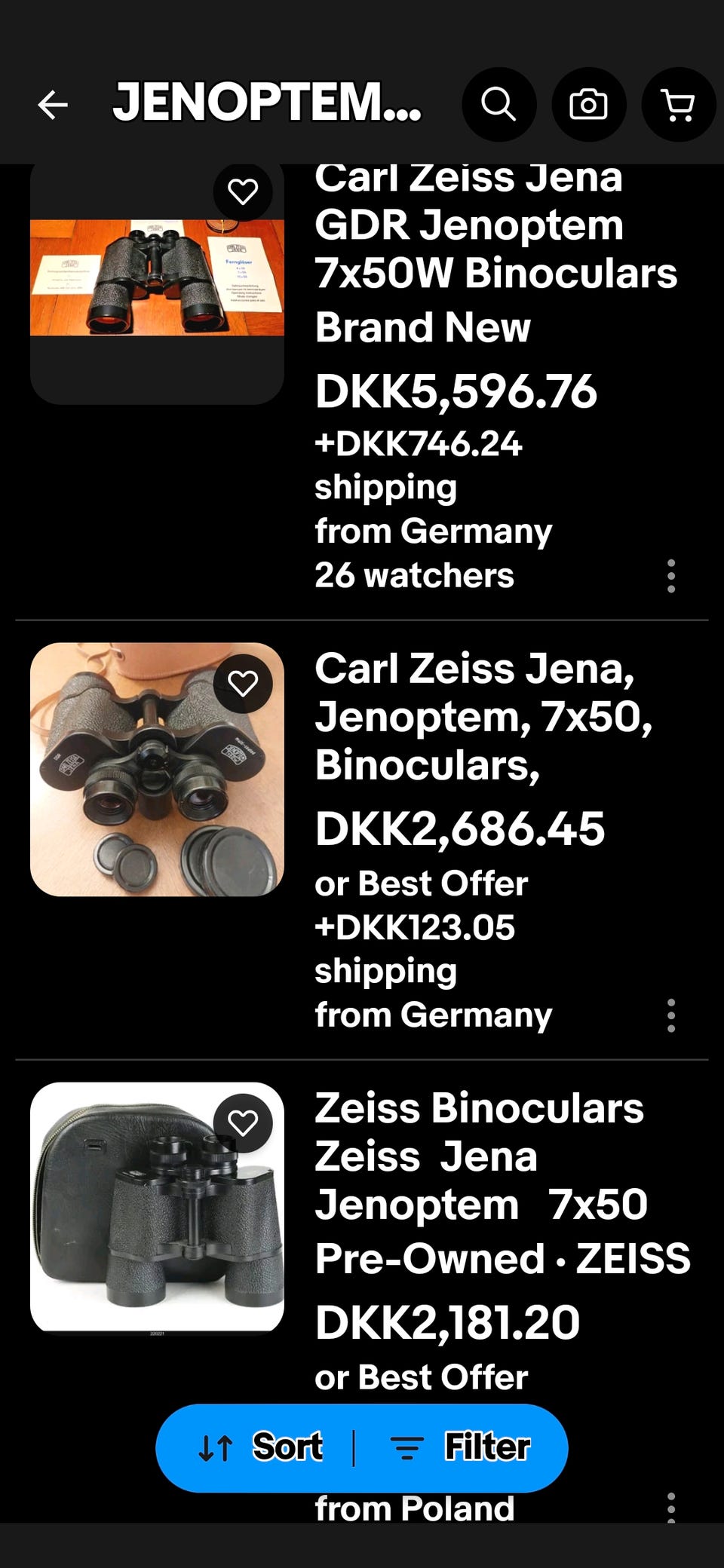This screenshot has height=1568, width=724.
Task: Show more options for the DKK2,686.45 listing
Action: click(670, 1015)
